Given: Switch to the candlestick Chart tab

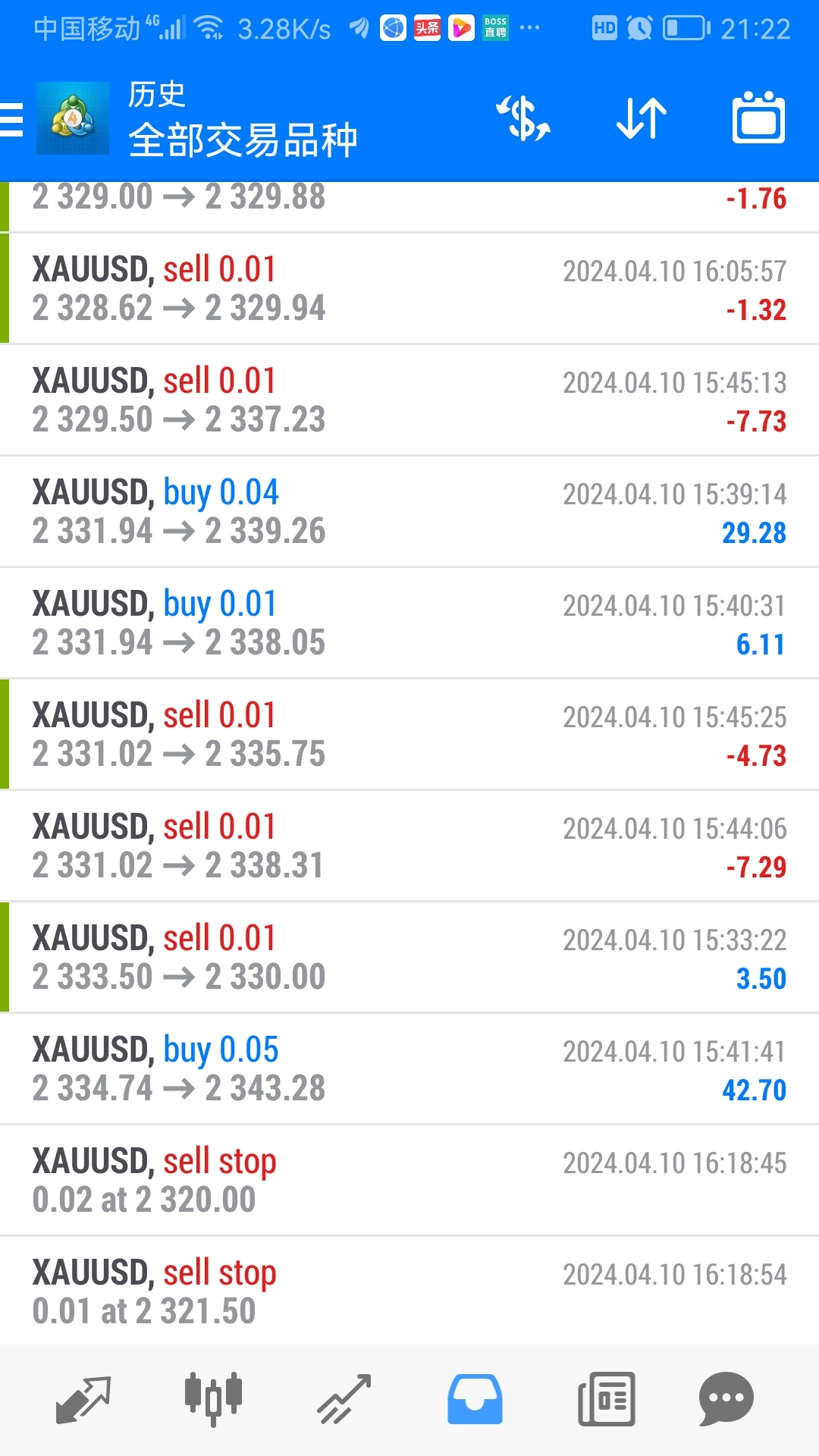Looking at the screenshot, I should (213, 1399).
